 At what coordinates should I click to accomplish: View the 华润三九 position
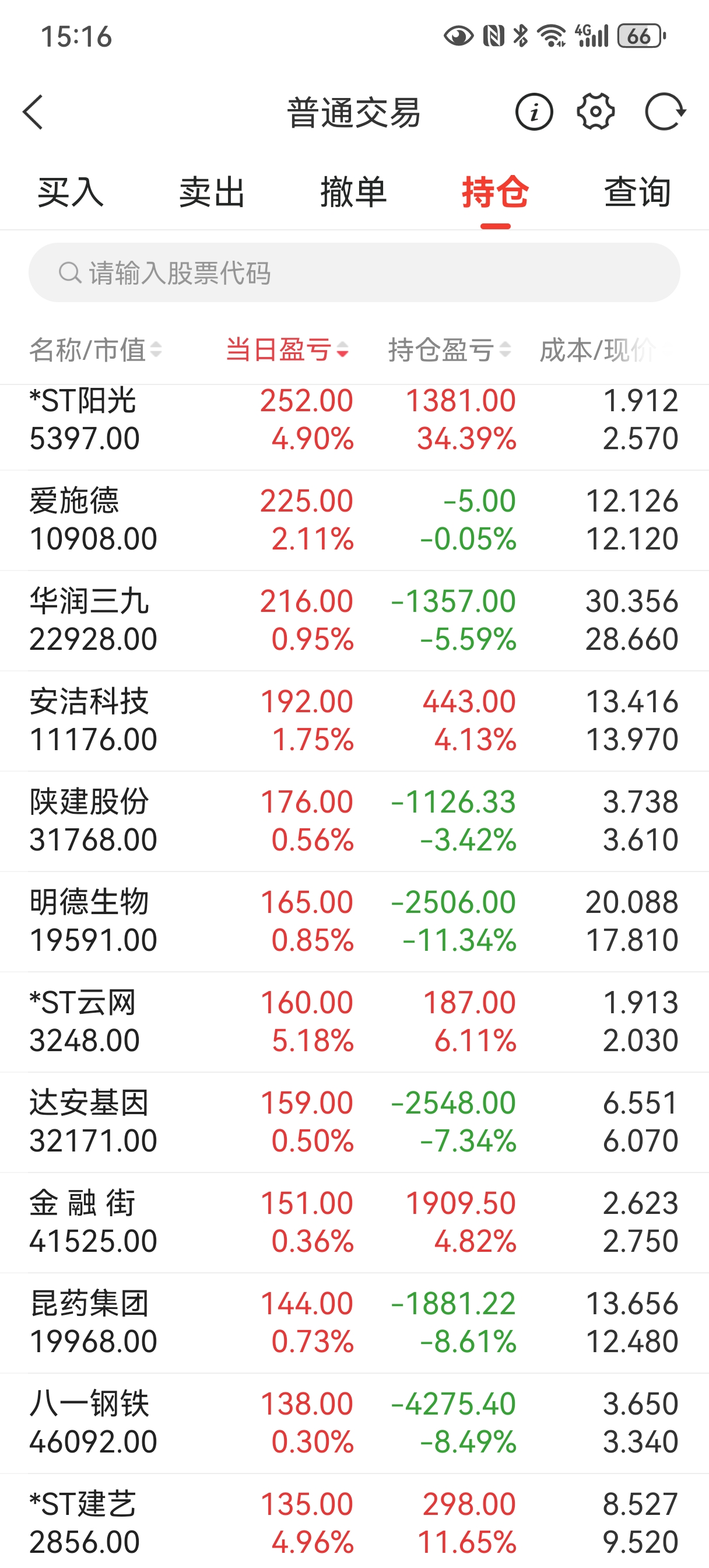point(354,620)
